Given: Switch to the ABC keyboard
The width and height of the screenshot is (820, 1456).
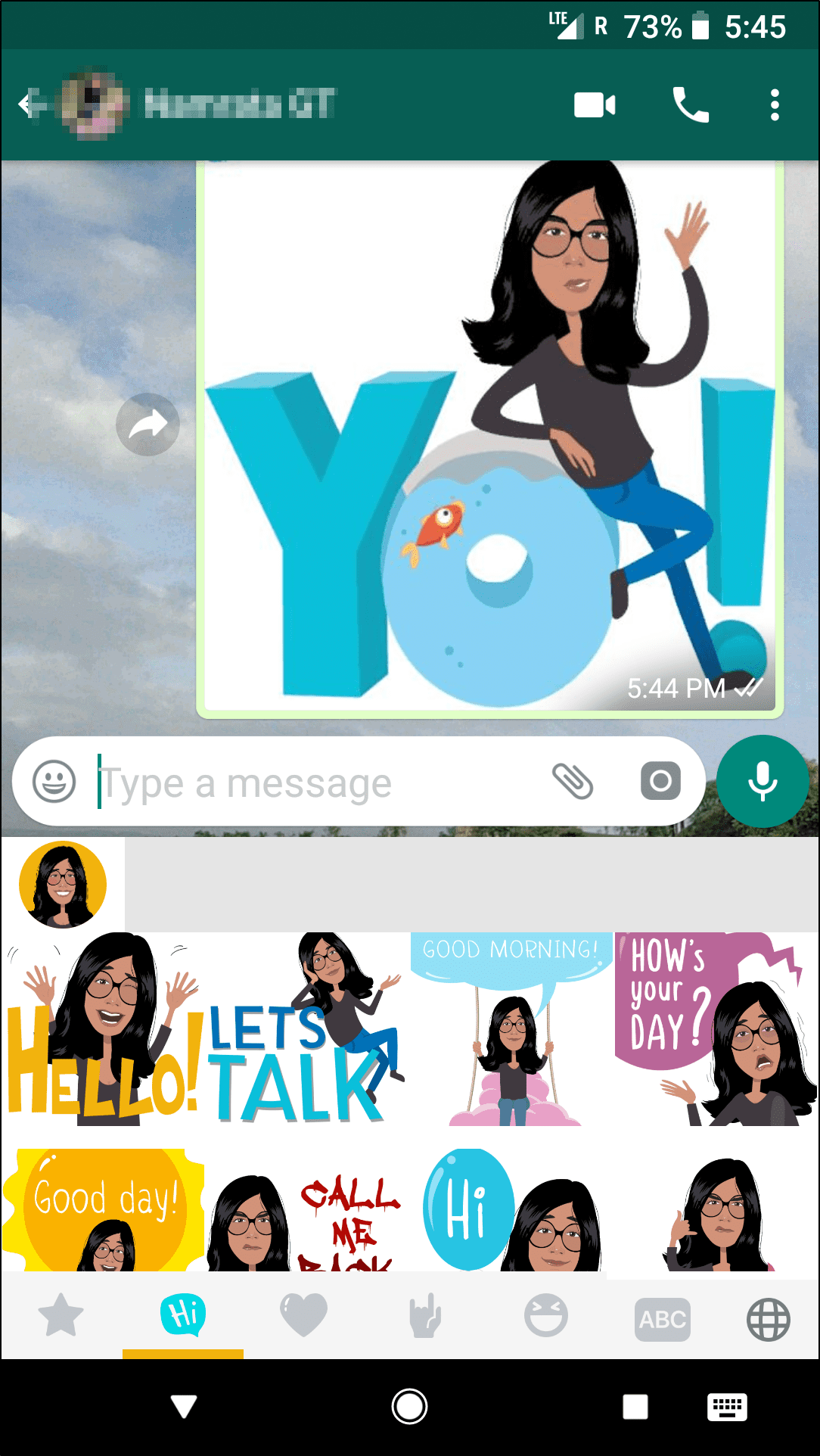Looking at the screenshot, I should (x=663, y=1320).
